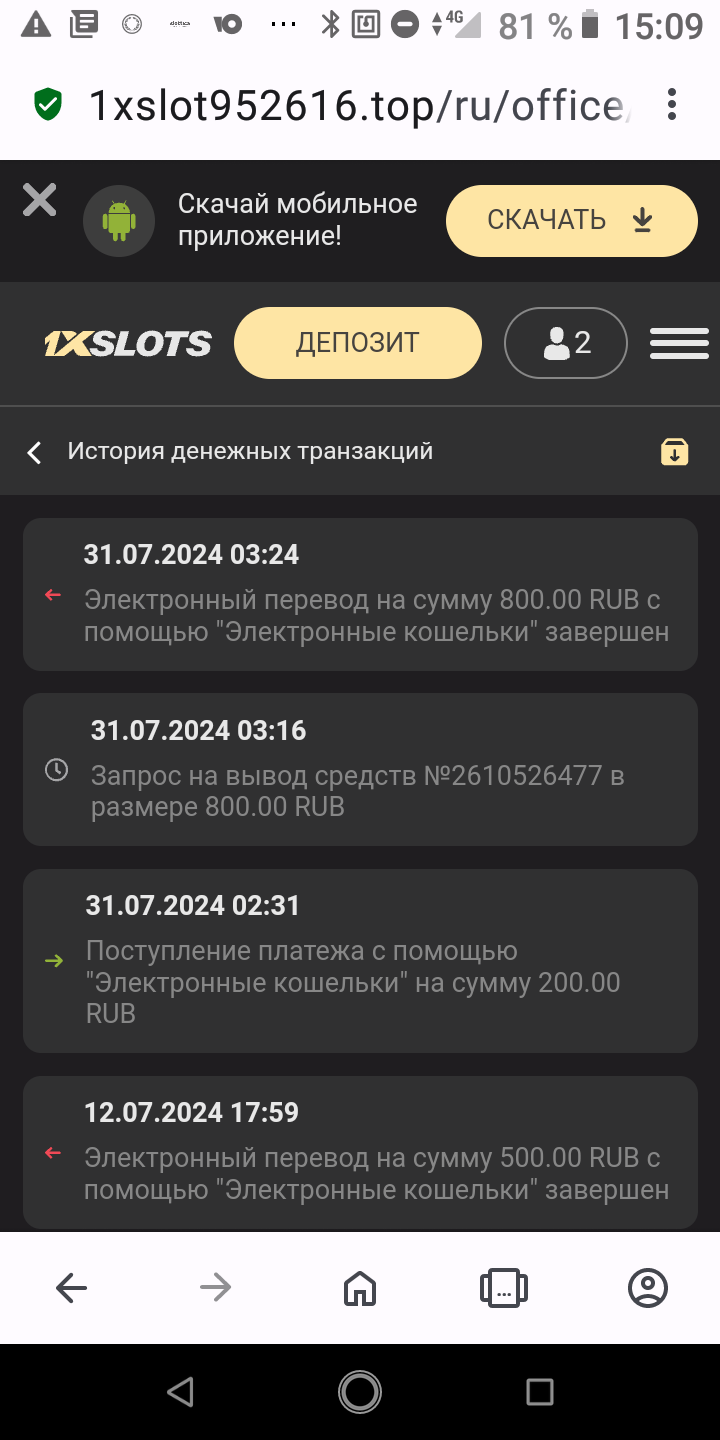
Task: Open browser profile icon
Action: 647,1288
